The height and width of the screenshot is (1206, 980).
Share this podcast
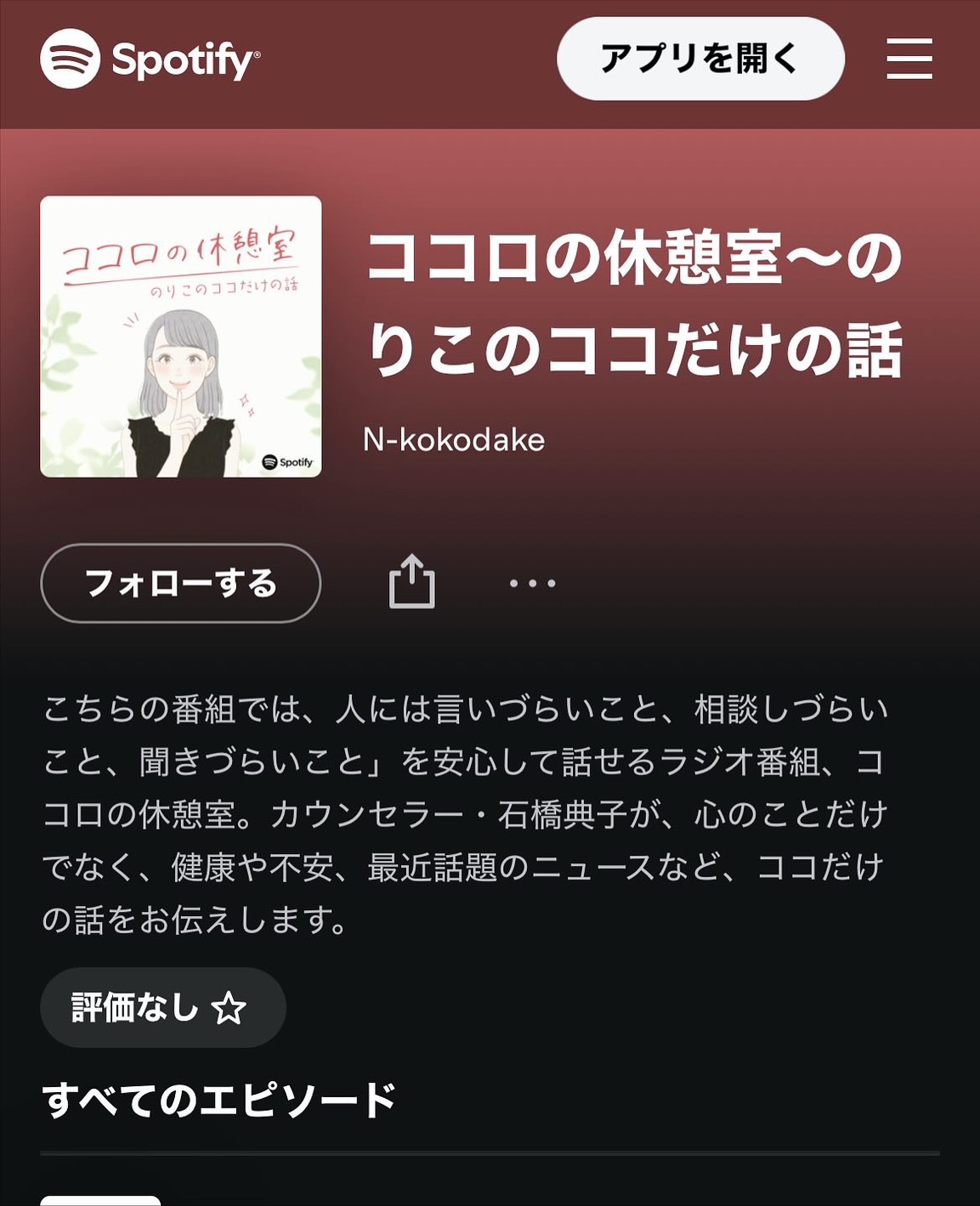coord(411,581)
